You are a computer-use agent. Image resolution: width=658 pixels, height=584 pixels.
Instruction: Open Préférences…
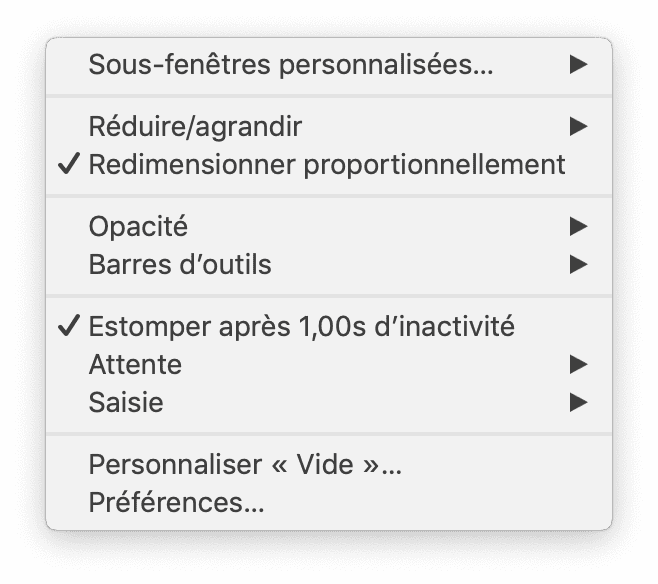pos(176,503)
